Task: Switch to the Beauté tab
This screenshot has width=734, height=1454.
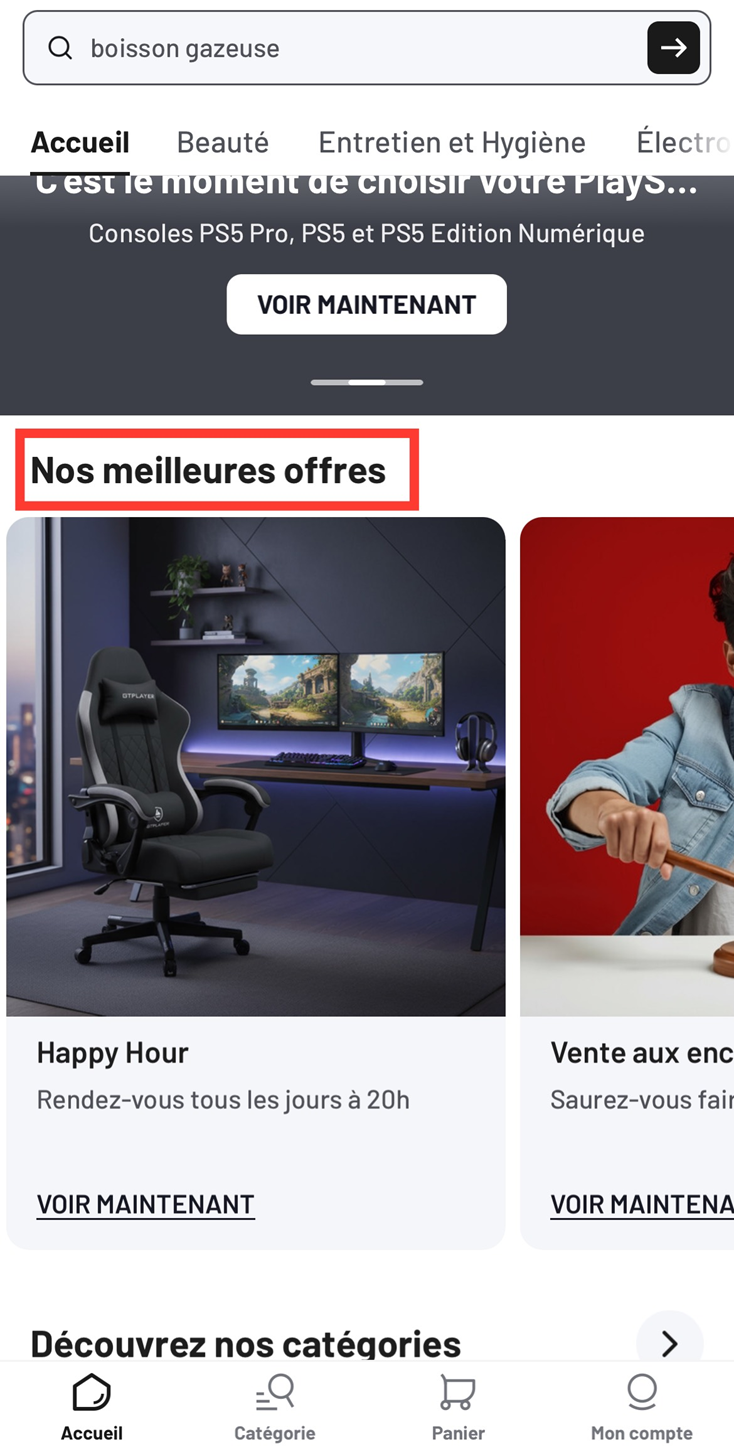Action: click(x=223, y=142)
